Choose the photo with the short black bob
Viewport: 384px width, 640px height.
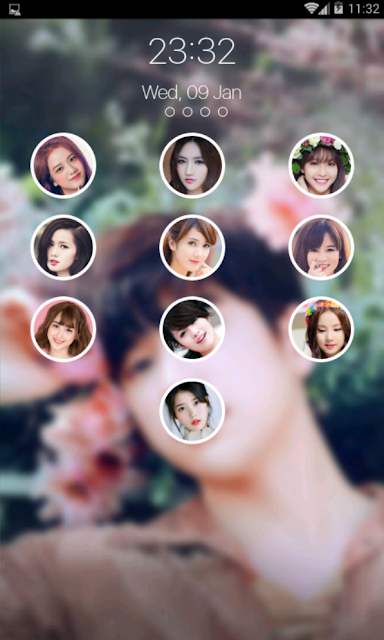63,247
